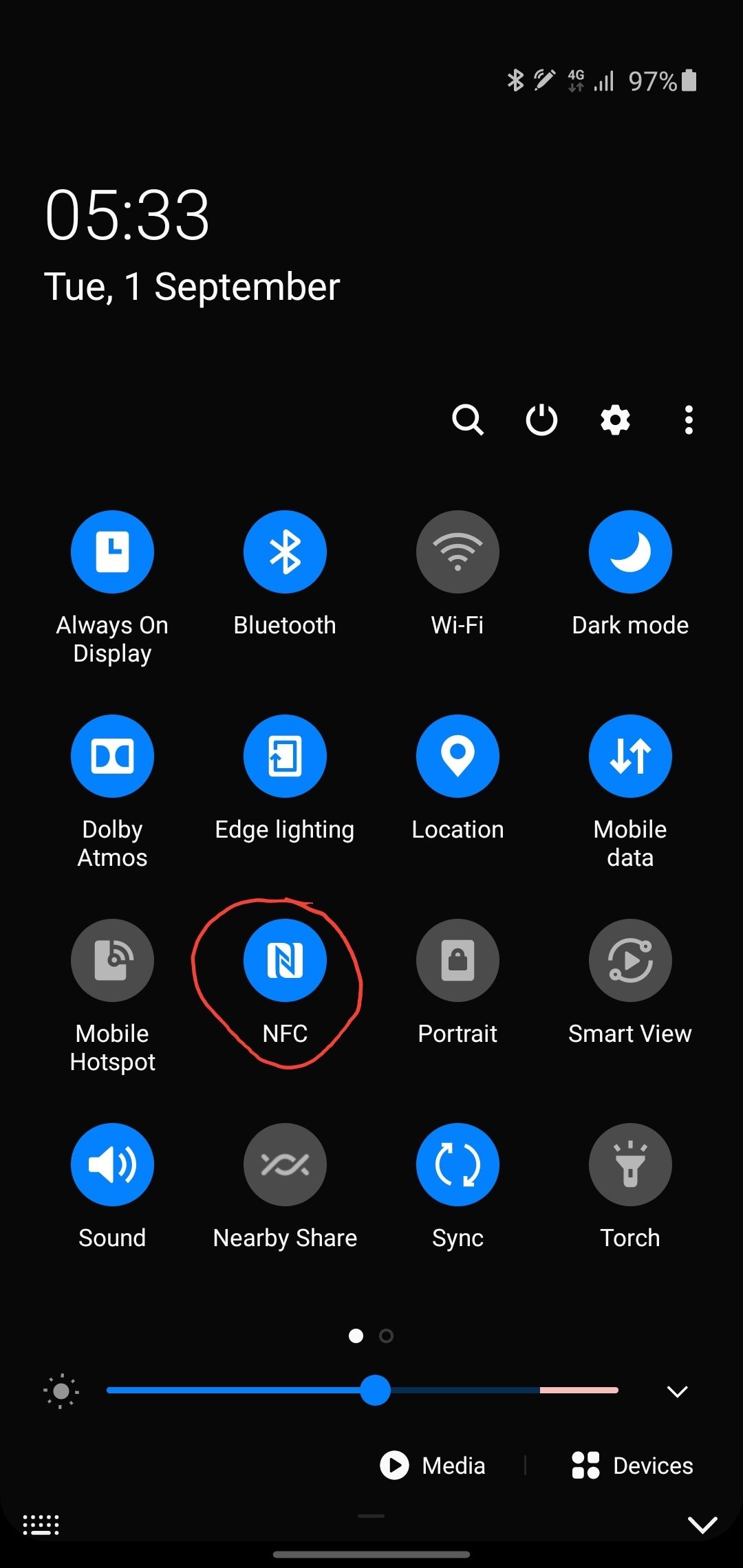This screenshot has width=743, height=1568.
Task: Disable Edge lighting
Action: point(285,756)
